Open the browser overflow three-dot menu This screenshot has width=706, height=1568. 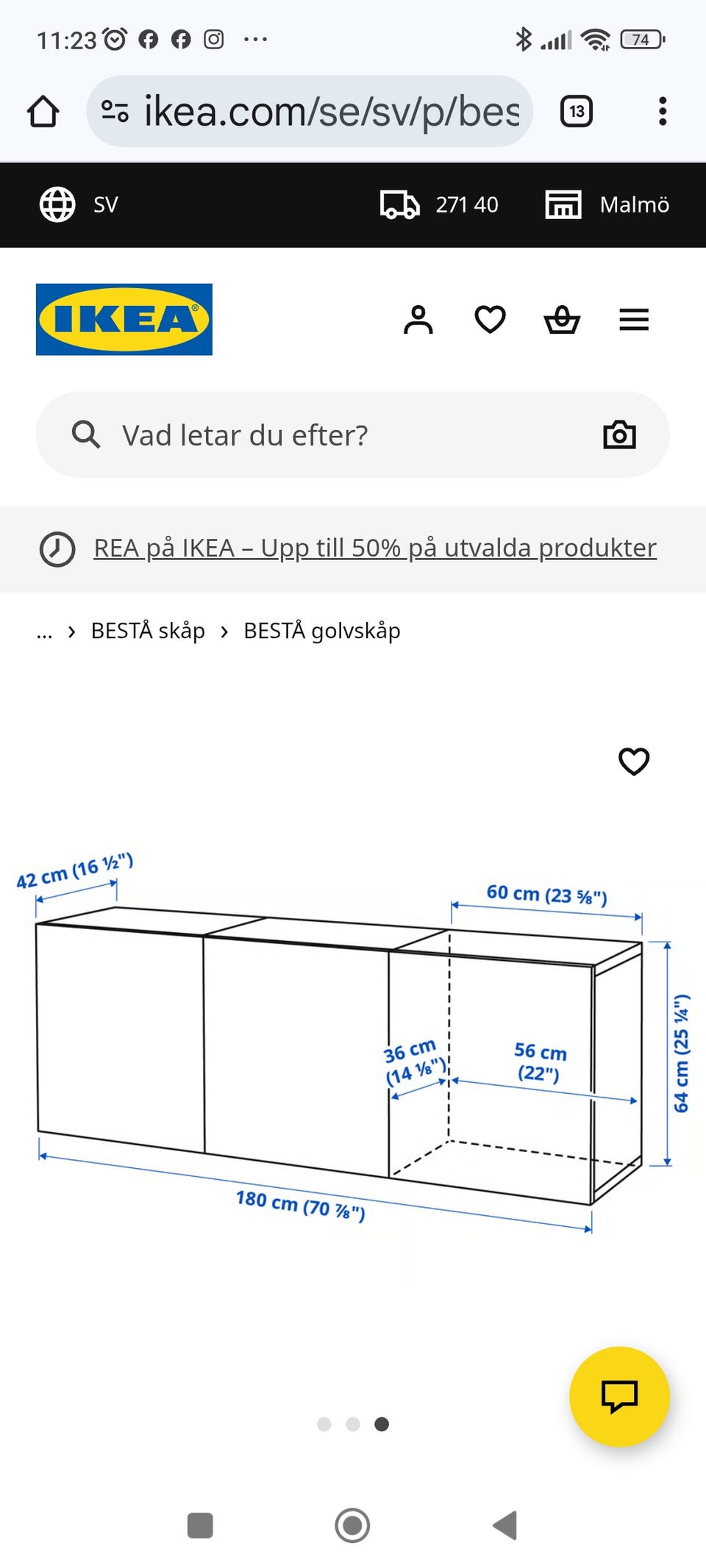(661, 112)
